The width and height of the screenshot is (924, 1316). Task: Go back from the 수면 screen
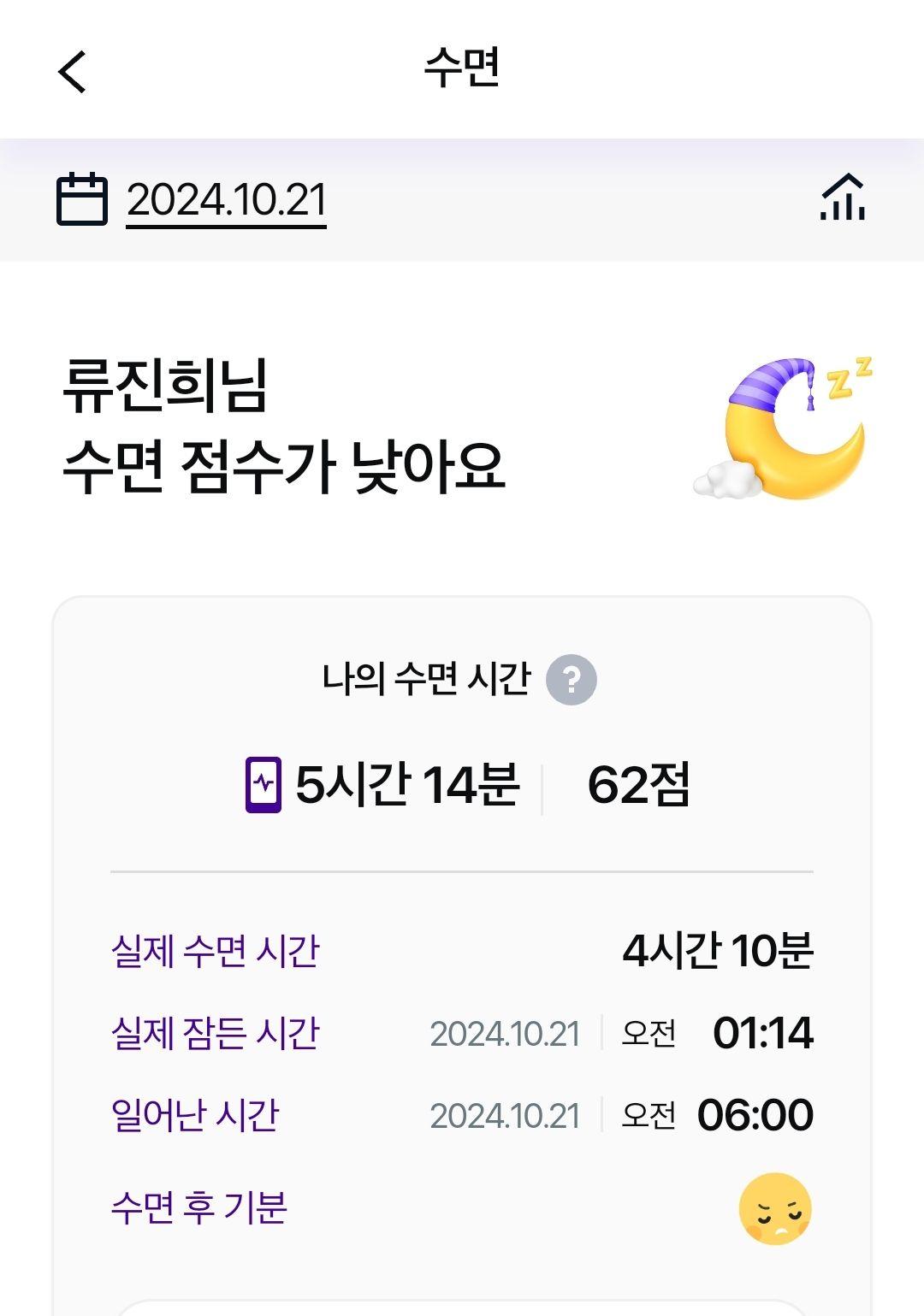tap(73, 71)
